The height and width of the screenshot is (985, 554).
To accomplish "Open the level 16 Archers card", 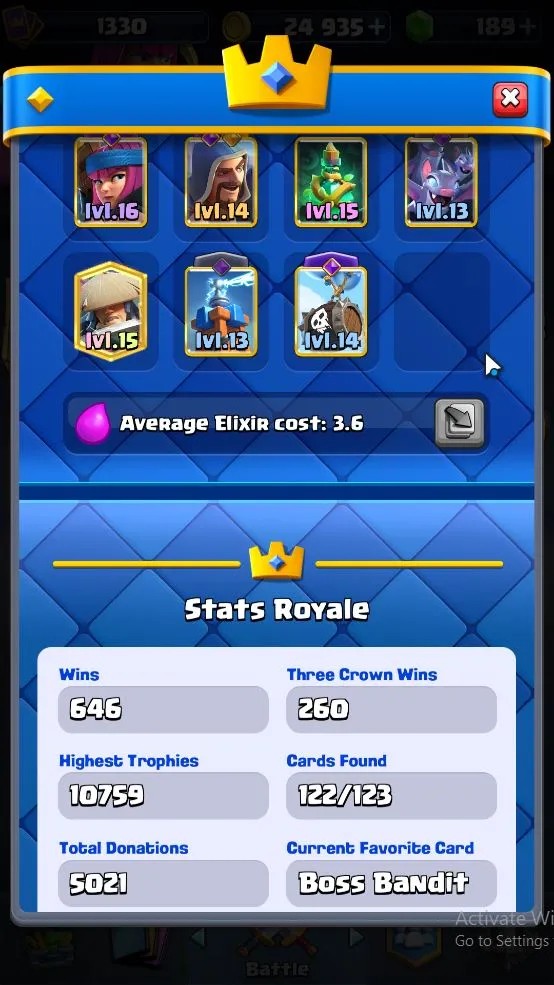I will (111, 182).
